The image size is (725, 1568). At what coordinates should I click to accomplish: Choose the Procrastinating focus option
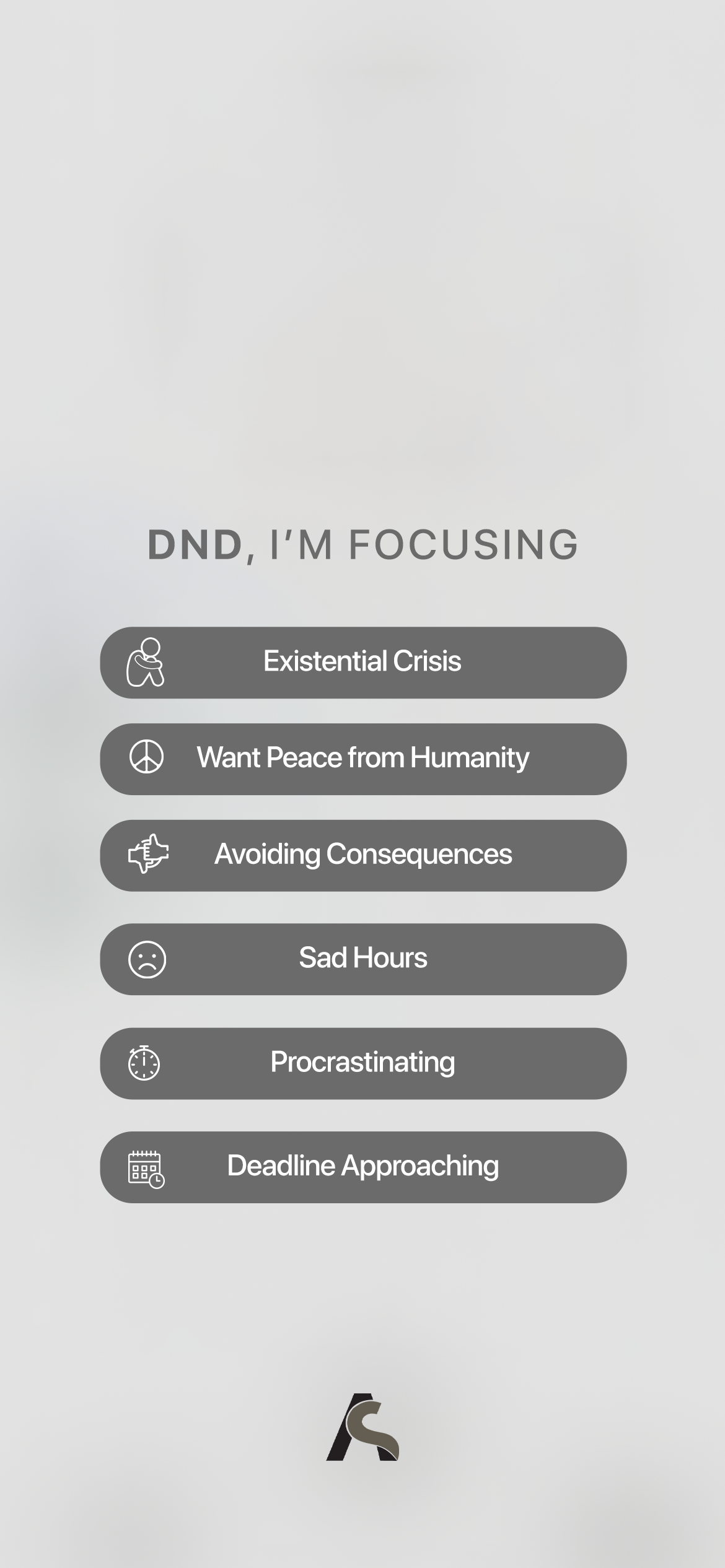click(362, 1061)
